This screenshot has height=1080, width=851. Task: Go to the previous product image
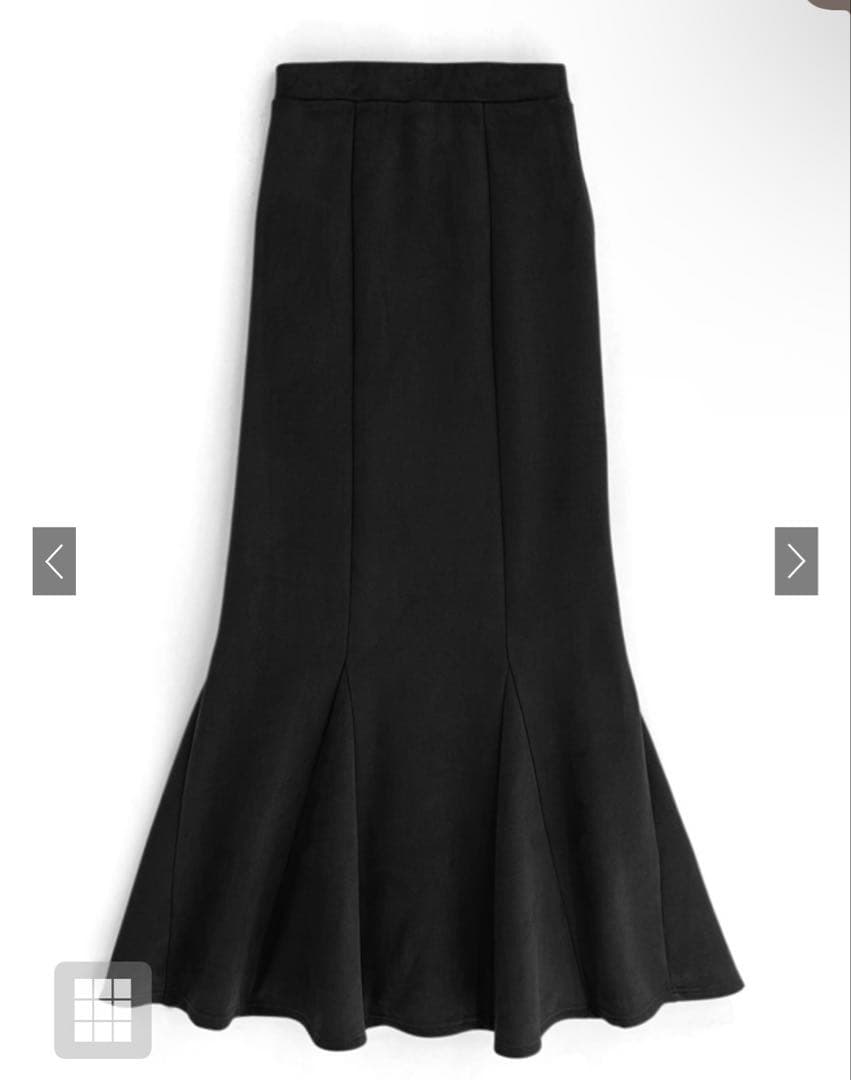tap(54, 561)
